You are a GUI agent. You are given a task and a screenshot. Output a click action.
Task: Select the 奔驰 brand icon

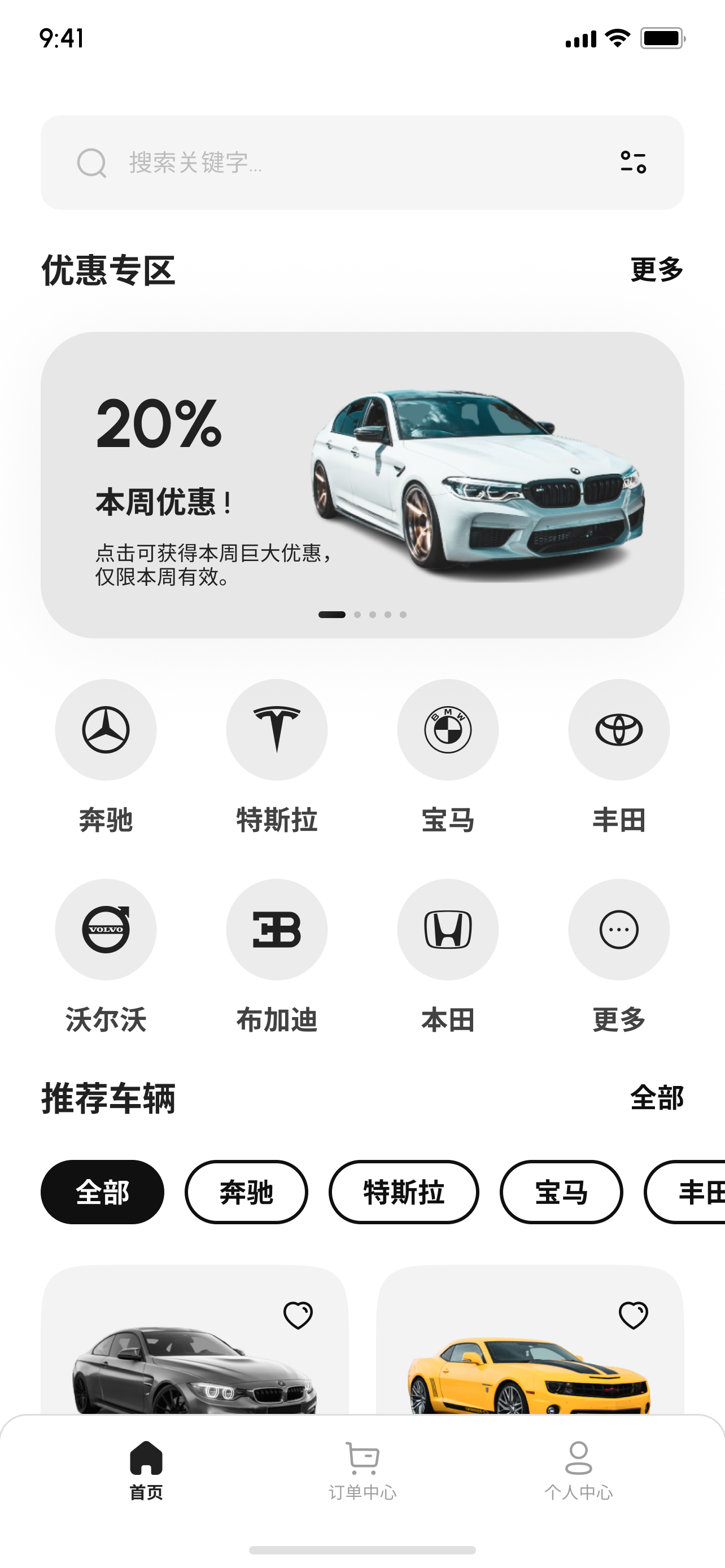click(x=106, y=730)
